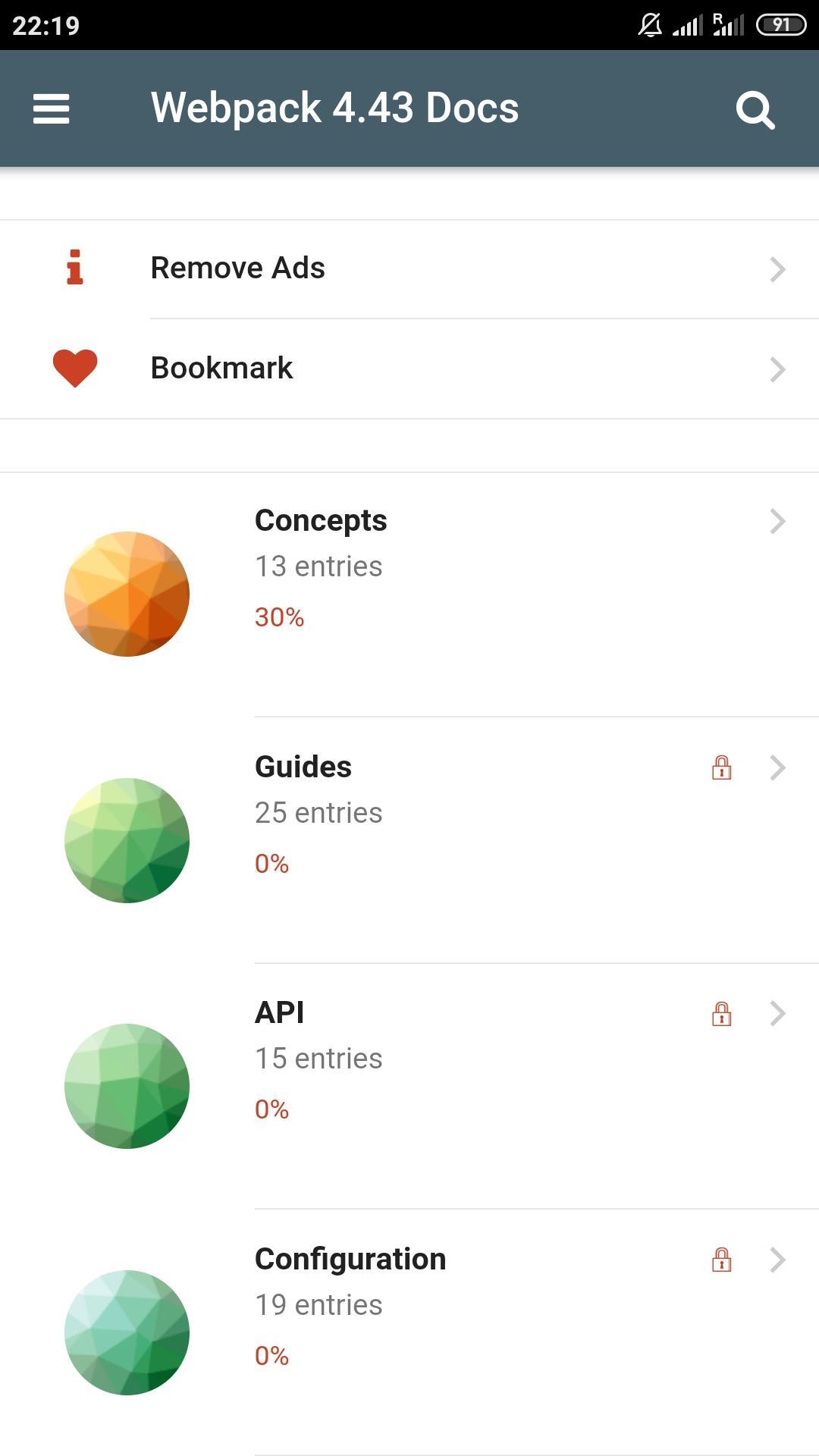The image size is (819, 1456).
Task: Go to the Bookmark list
Action: 409,369
